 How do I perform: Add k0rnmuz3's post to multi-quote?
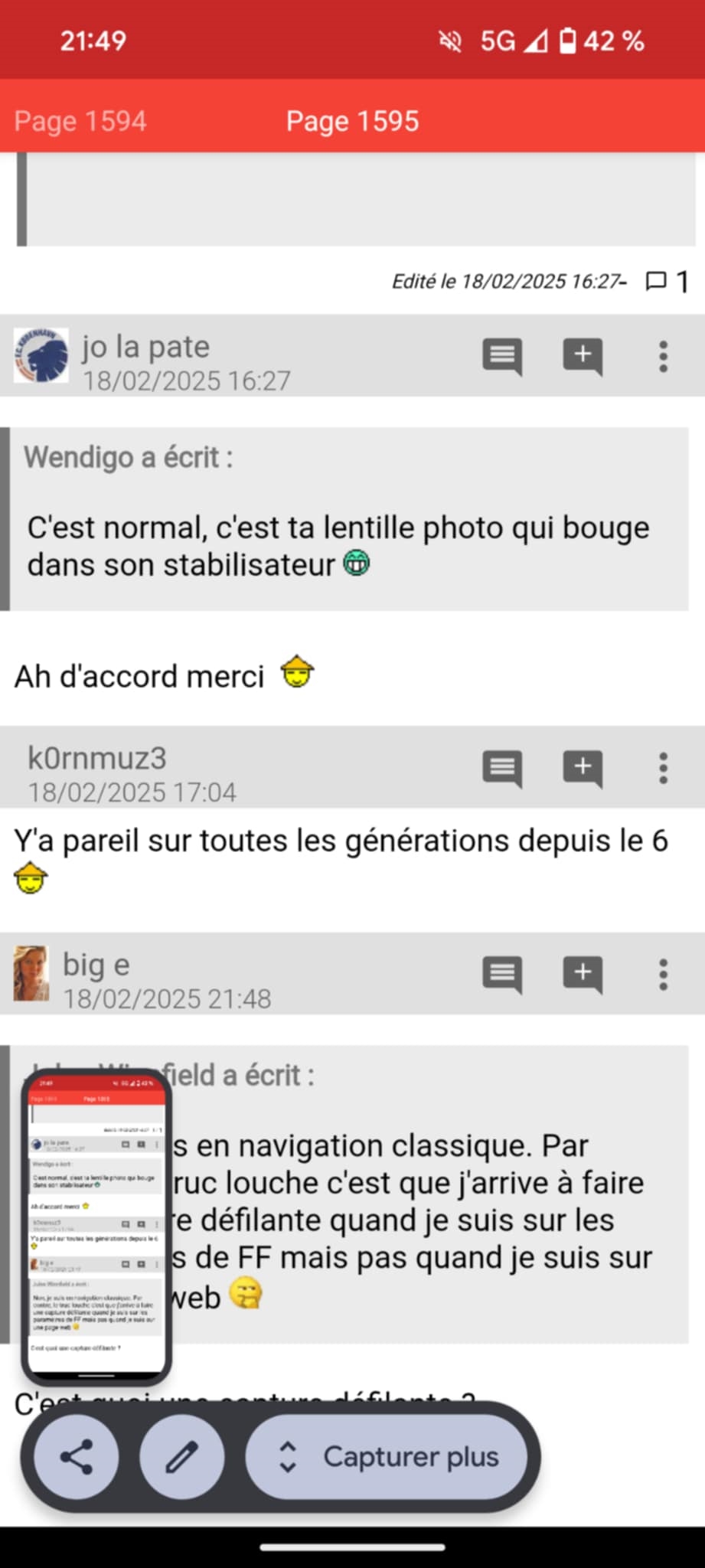point(583,768)
